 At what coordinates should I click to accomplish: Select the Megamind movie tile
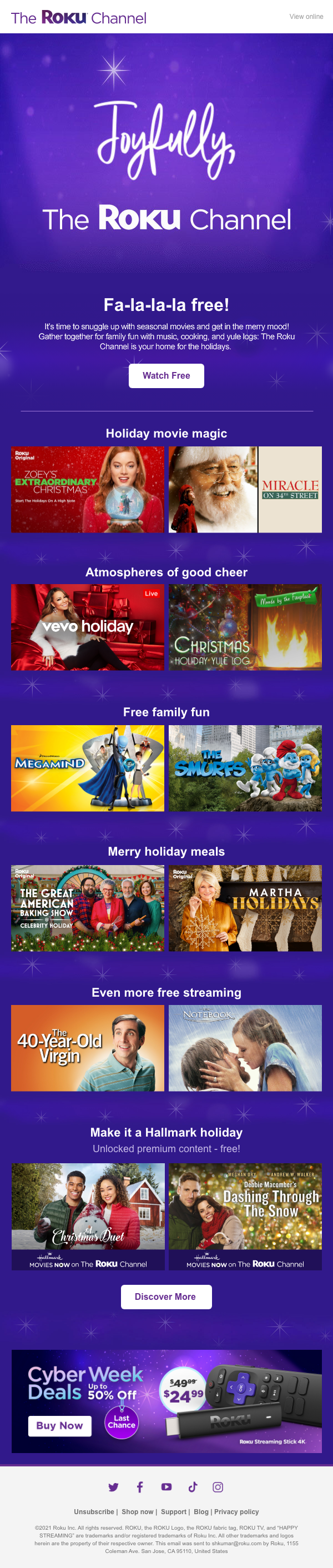pos(88,767)
